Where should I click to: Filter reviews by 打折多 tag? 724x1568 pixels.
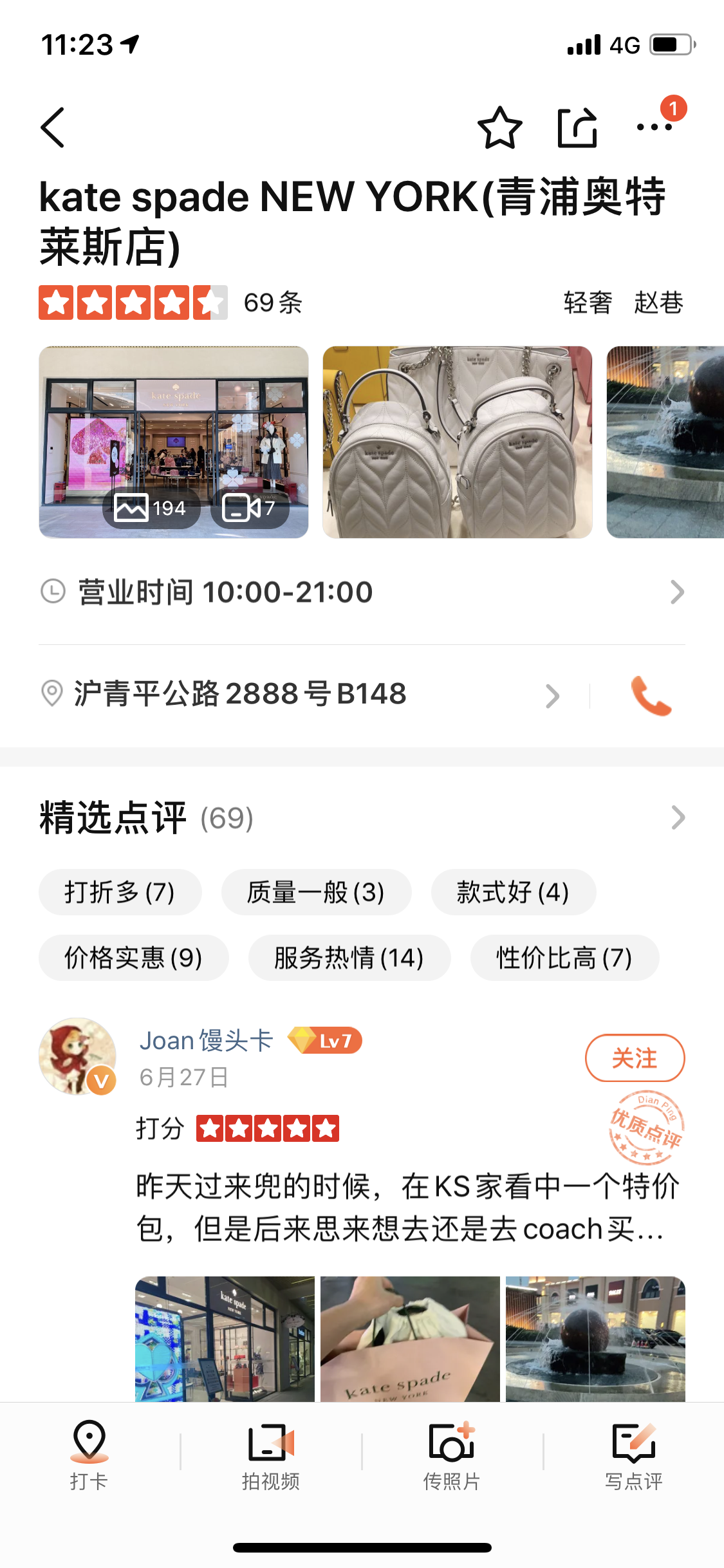click(120, 892)
